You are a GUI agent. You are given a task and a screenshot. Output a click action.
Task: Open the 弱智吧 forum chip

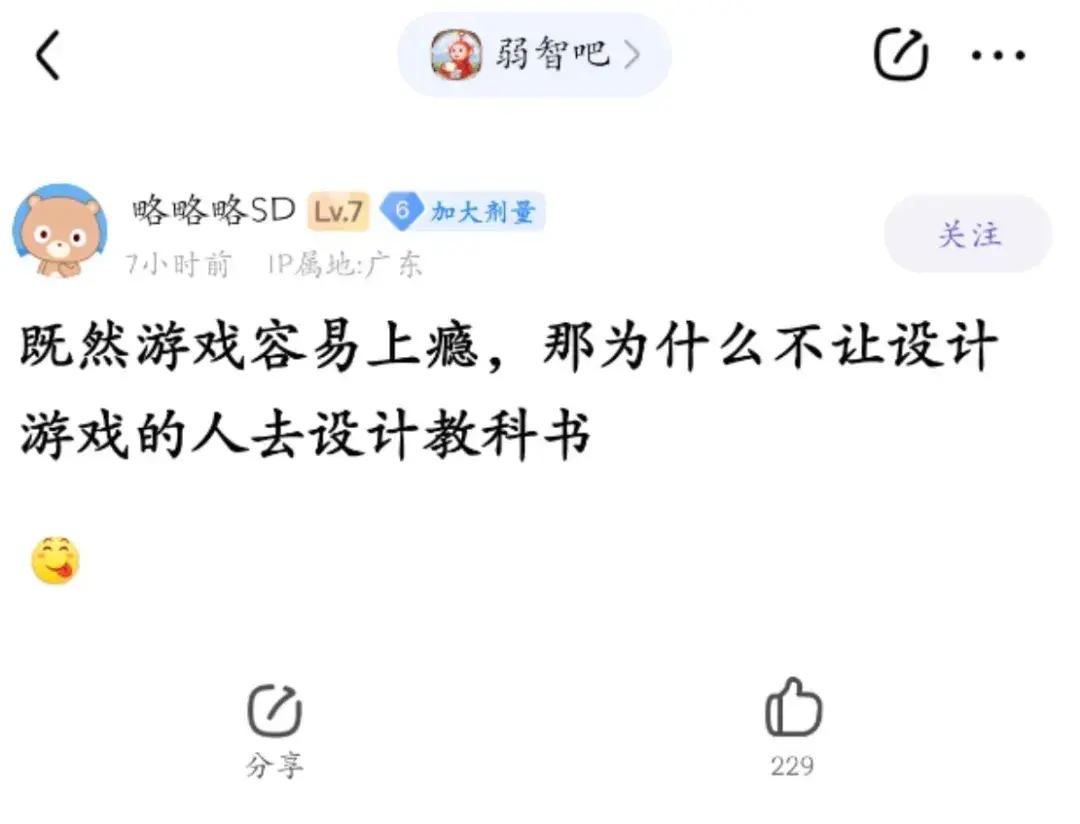tap(534, 55)
